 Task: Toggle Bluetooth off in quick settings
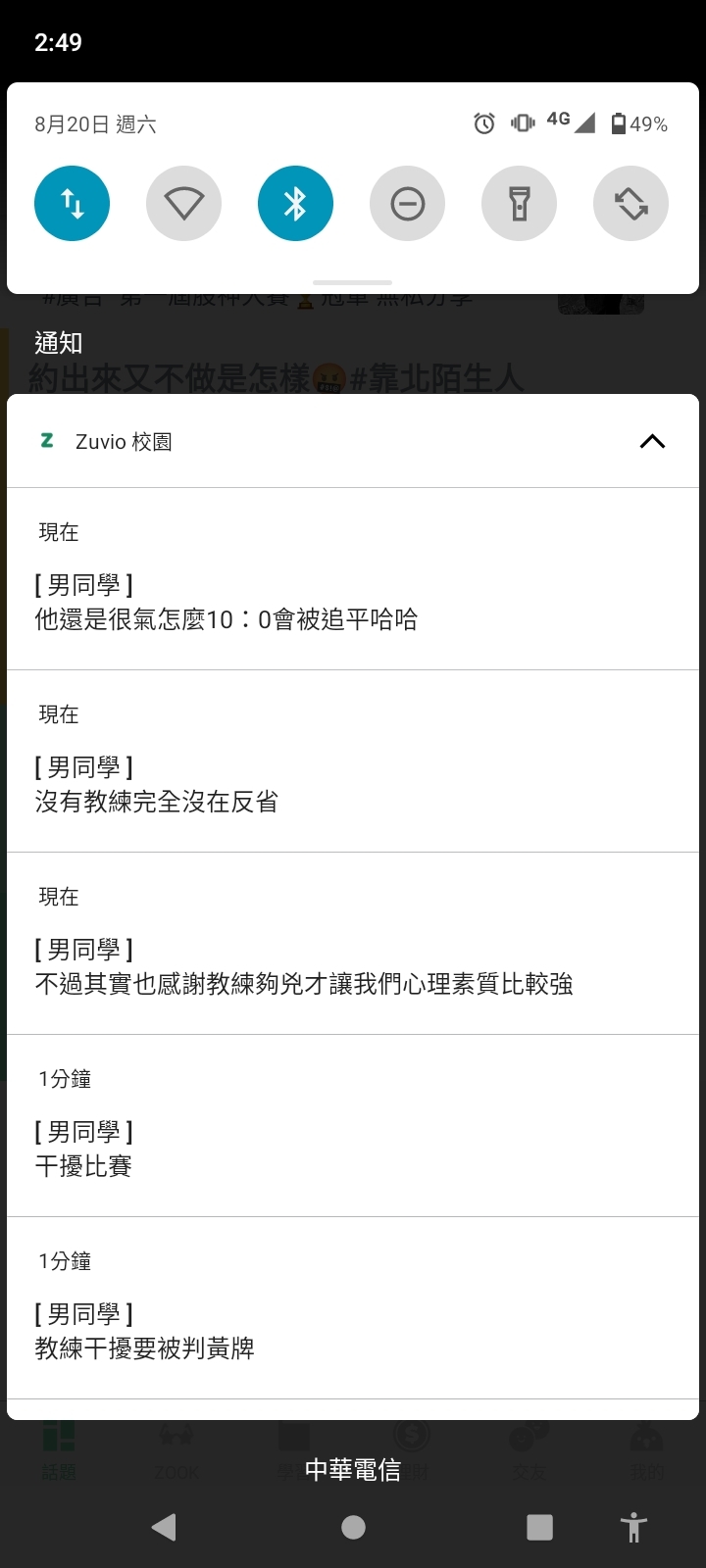295,203
